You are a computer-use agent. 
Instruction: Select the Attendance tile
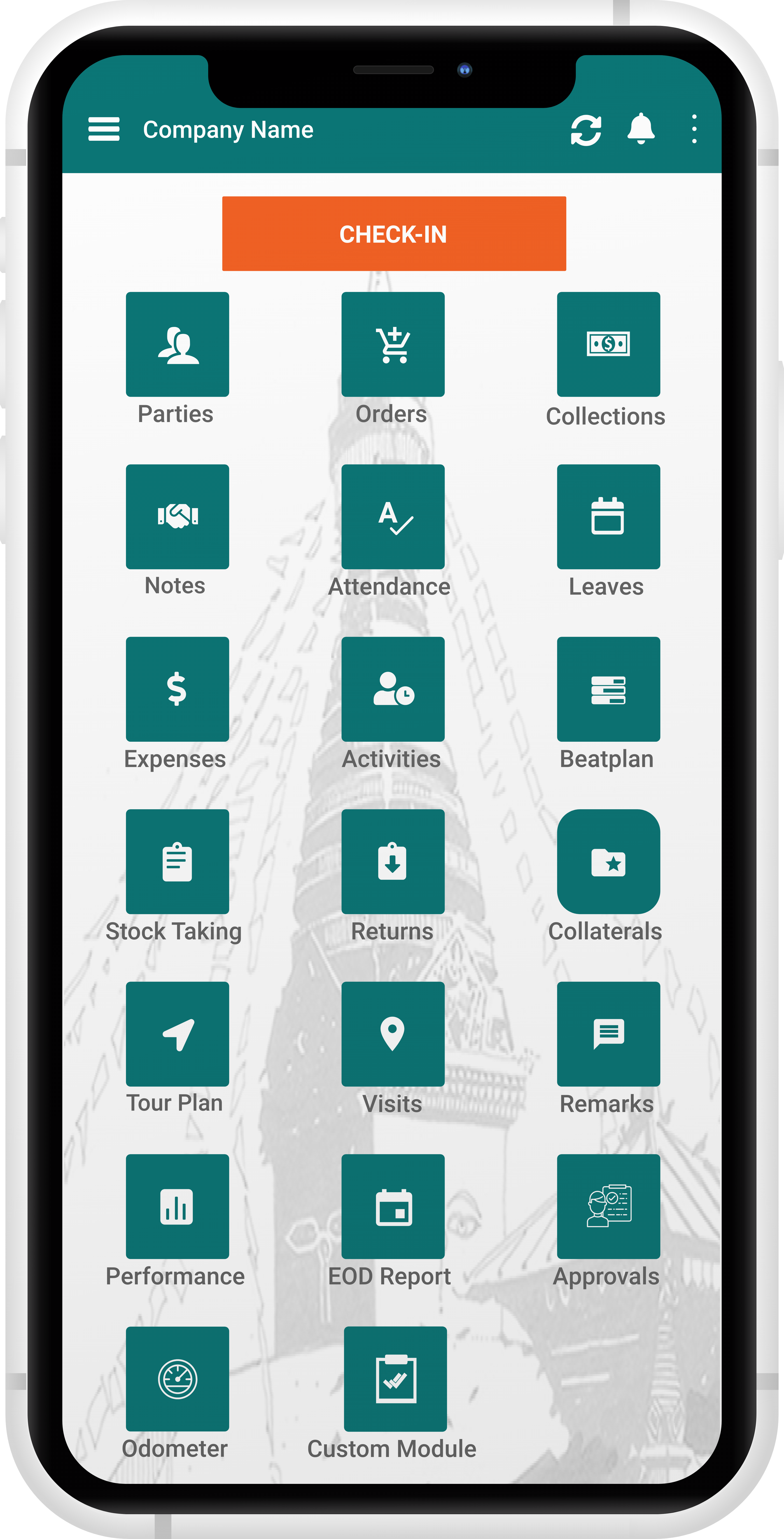[x=393, y=517]
